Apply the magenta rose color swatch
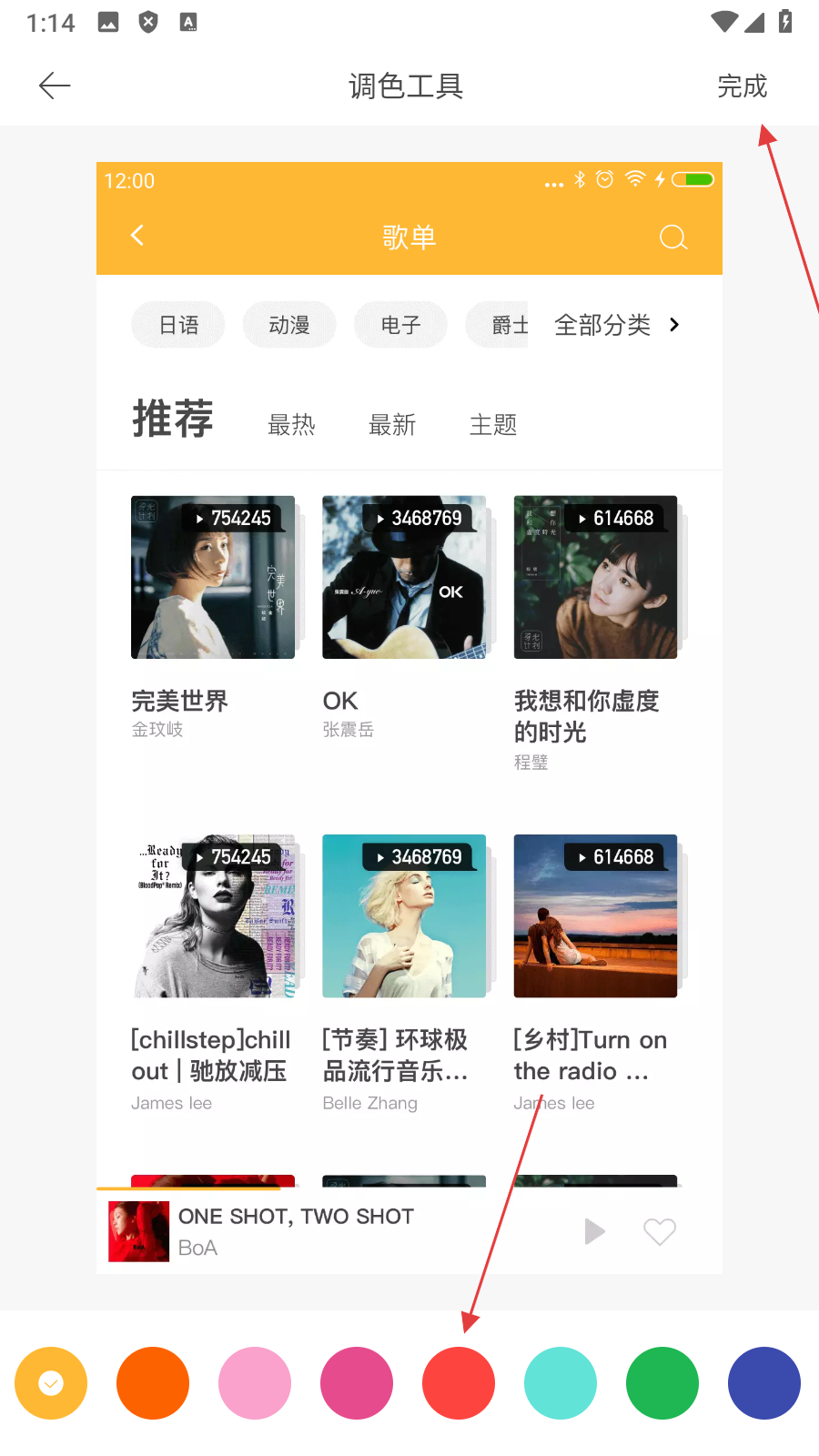 357,1383
